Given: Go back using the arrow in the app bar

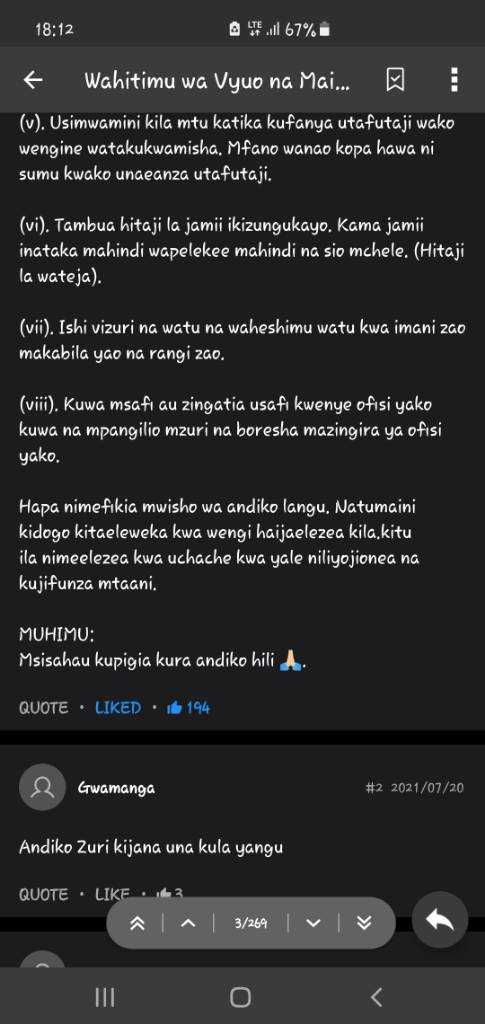Looking at the screenshot, I should [x=33, y=80].
